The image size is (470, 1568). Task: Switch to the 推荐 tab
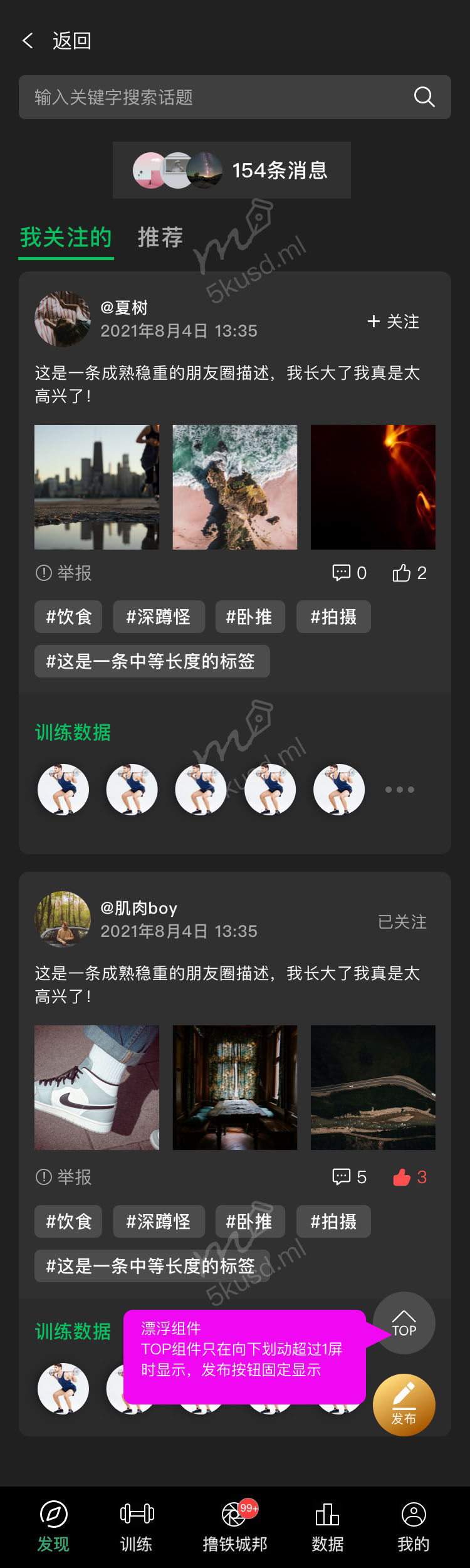[x=160, y=238]
